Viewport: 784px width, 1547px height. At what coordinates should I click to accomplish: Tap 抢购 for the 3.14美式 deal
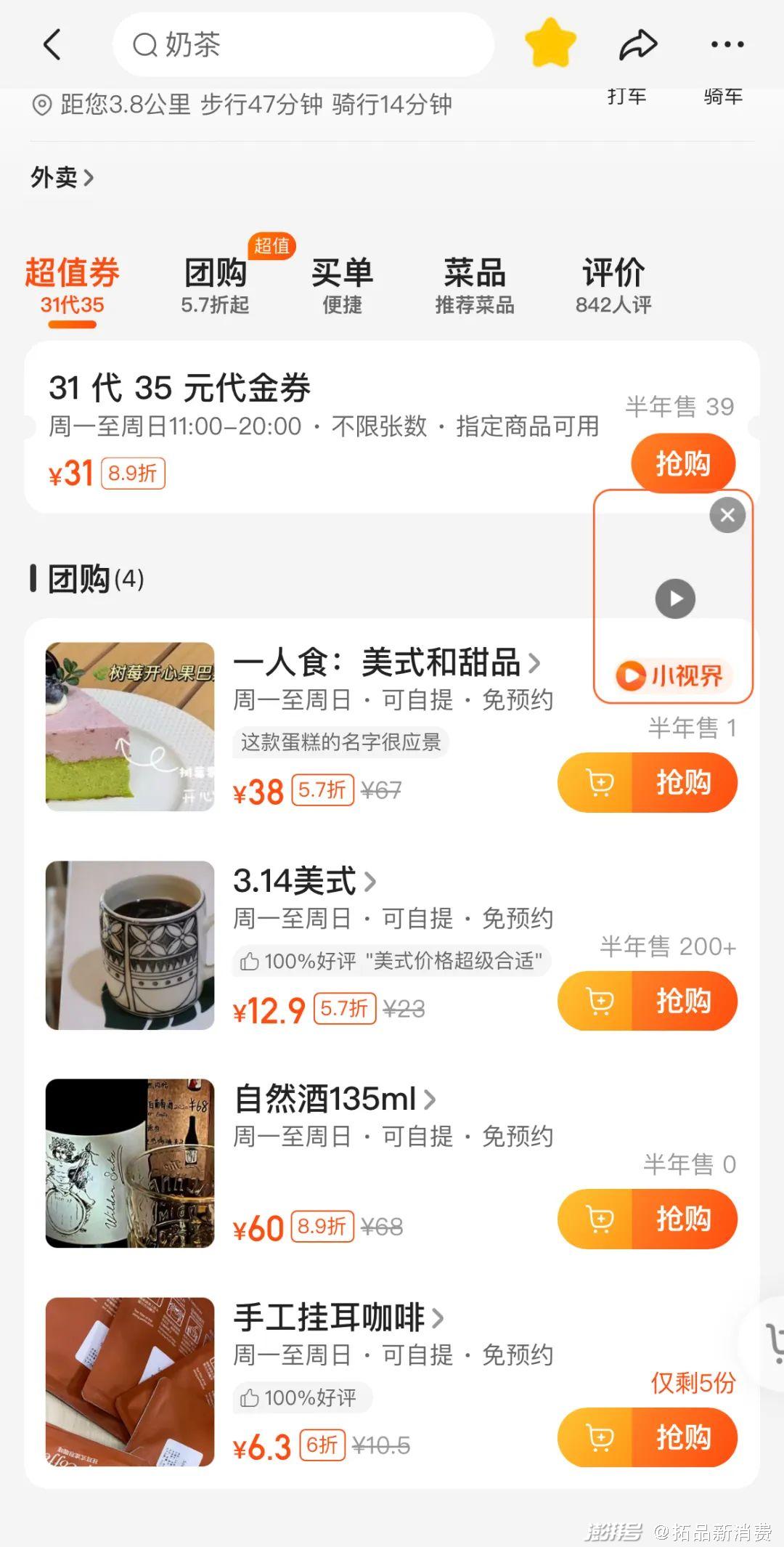pos(684,1001)
